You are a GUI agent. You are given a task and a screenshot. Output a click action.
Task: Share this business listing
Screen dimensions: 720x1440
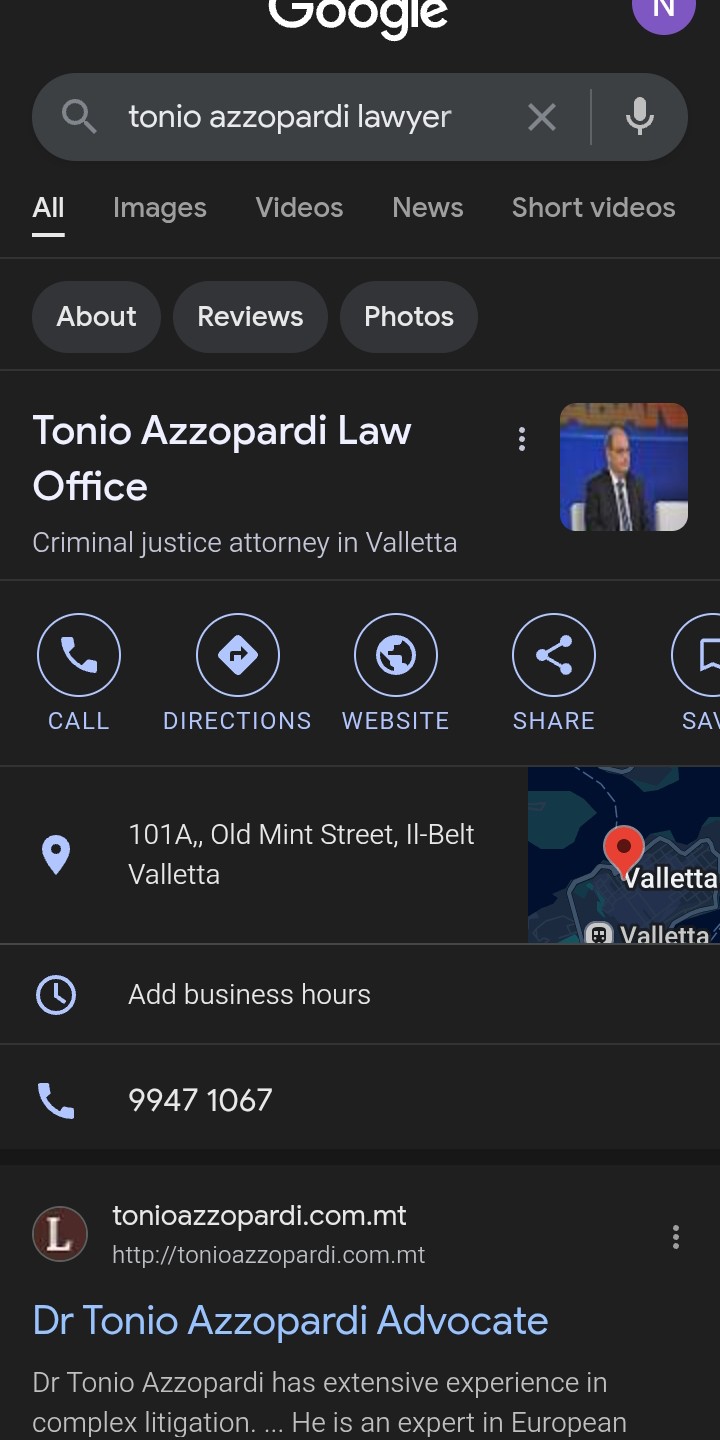coord(554,673)
